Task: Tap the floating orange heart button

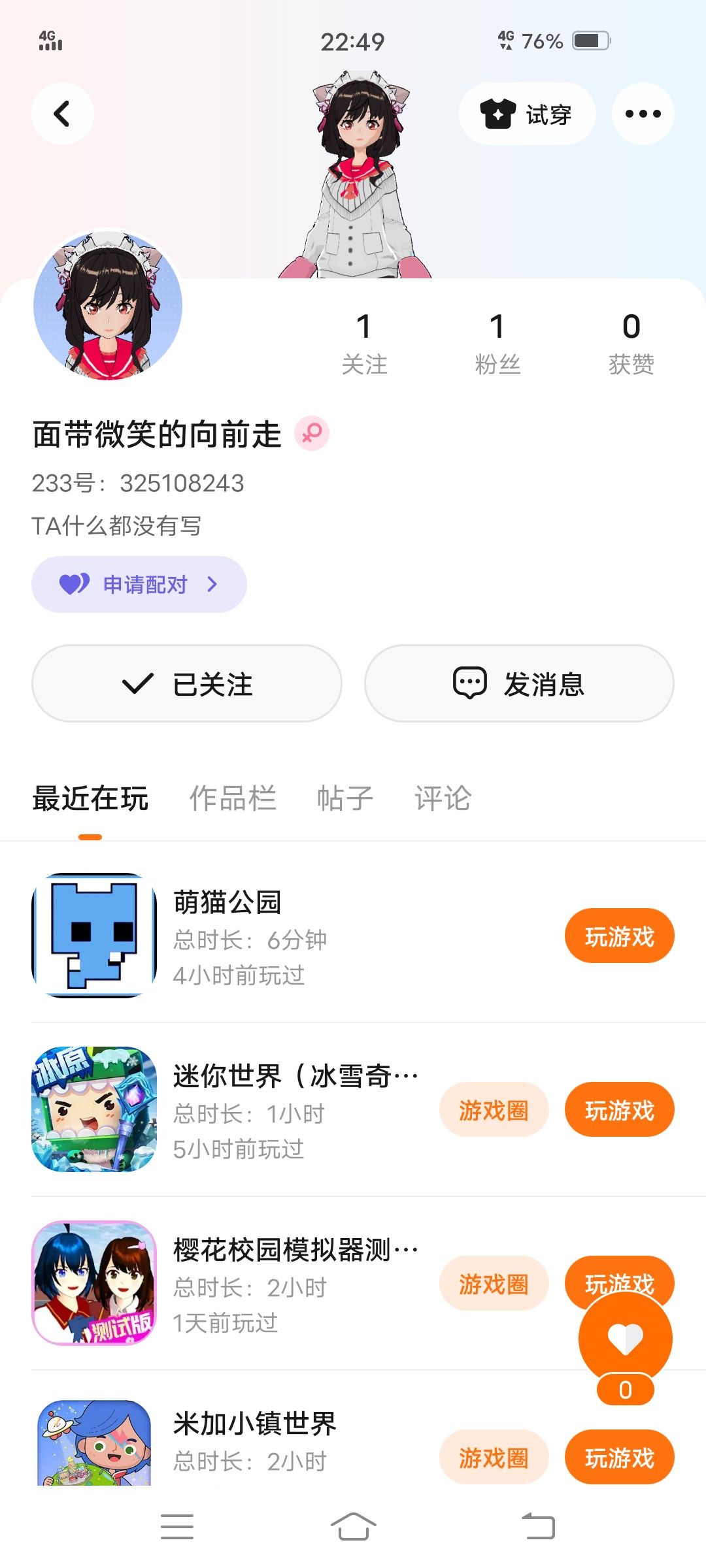Action: point(625,1338)
